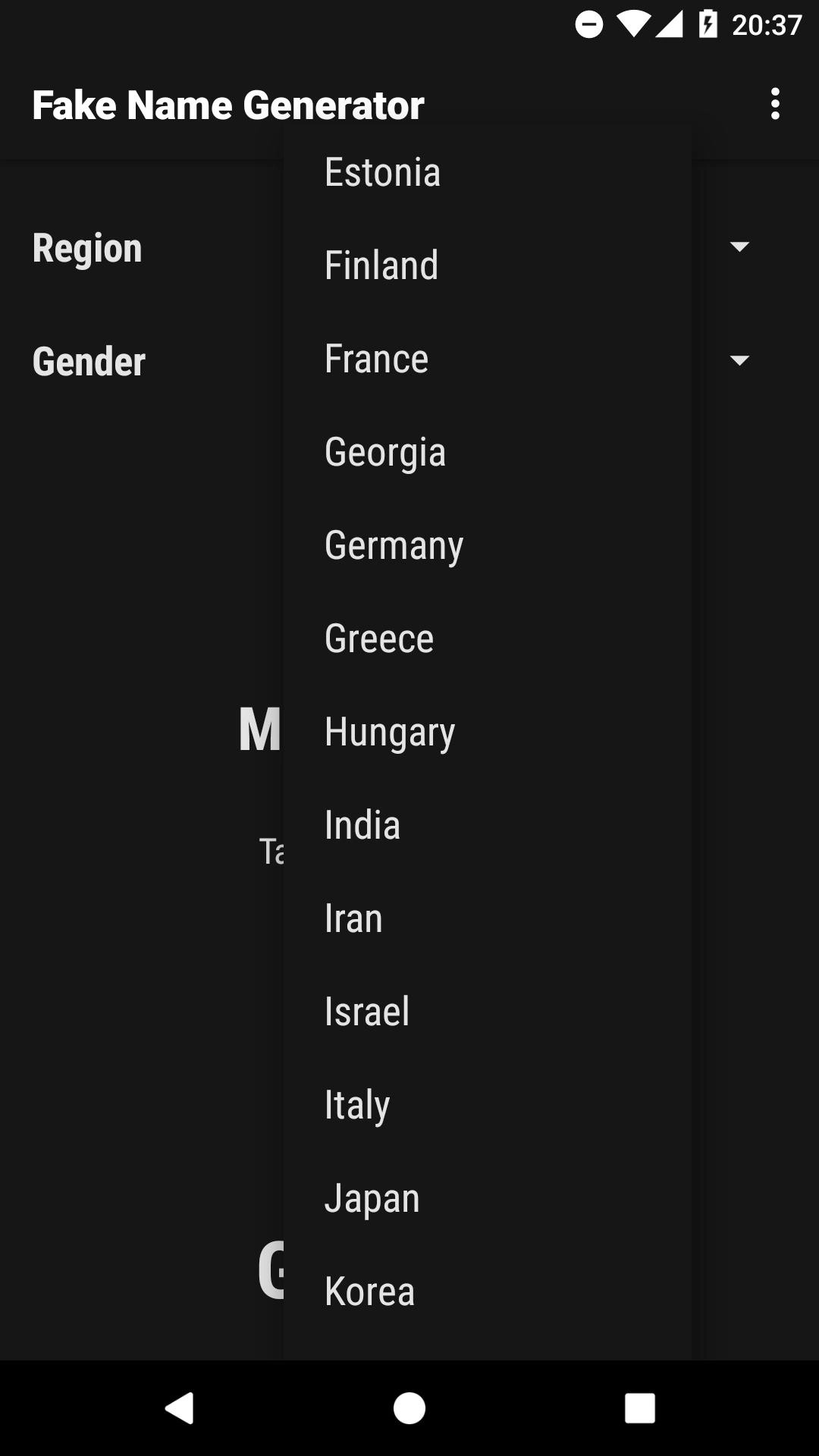Pick Korea as the region
Screen dimensions: 819x1456
[487, 1291]
